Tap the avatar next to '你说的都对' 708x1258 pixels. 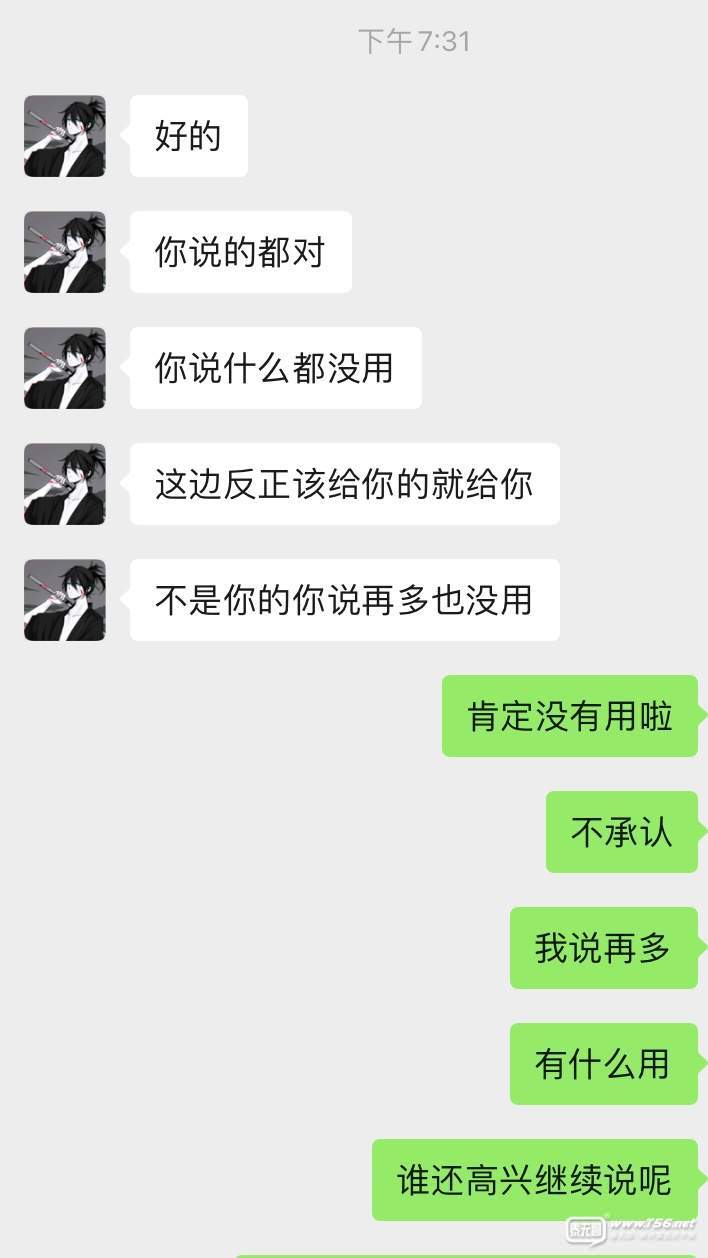tap(65, 252)
